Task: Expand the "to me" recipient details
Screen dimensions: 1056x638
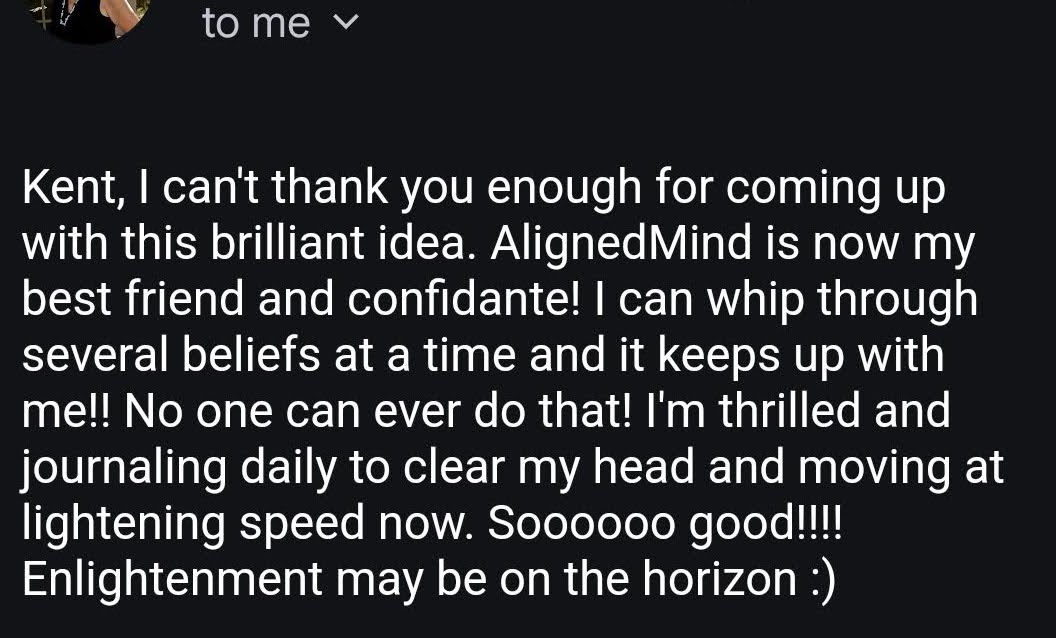Action: coord(344,24)
